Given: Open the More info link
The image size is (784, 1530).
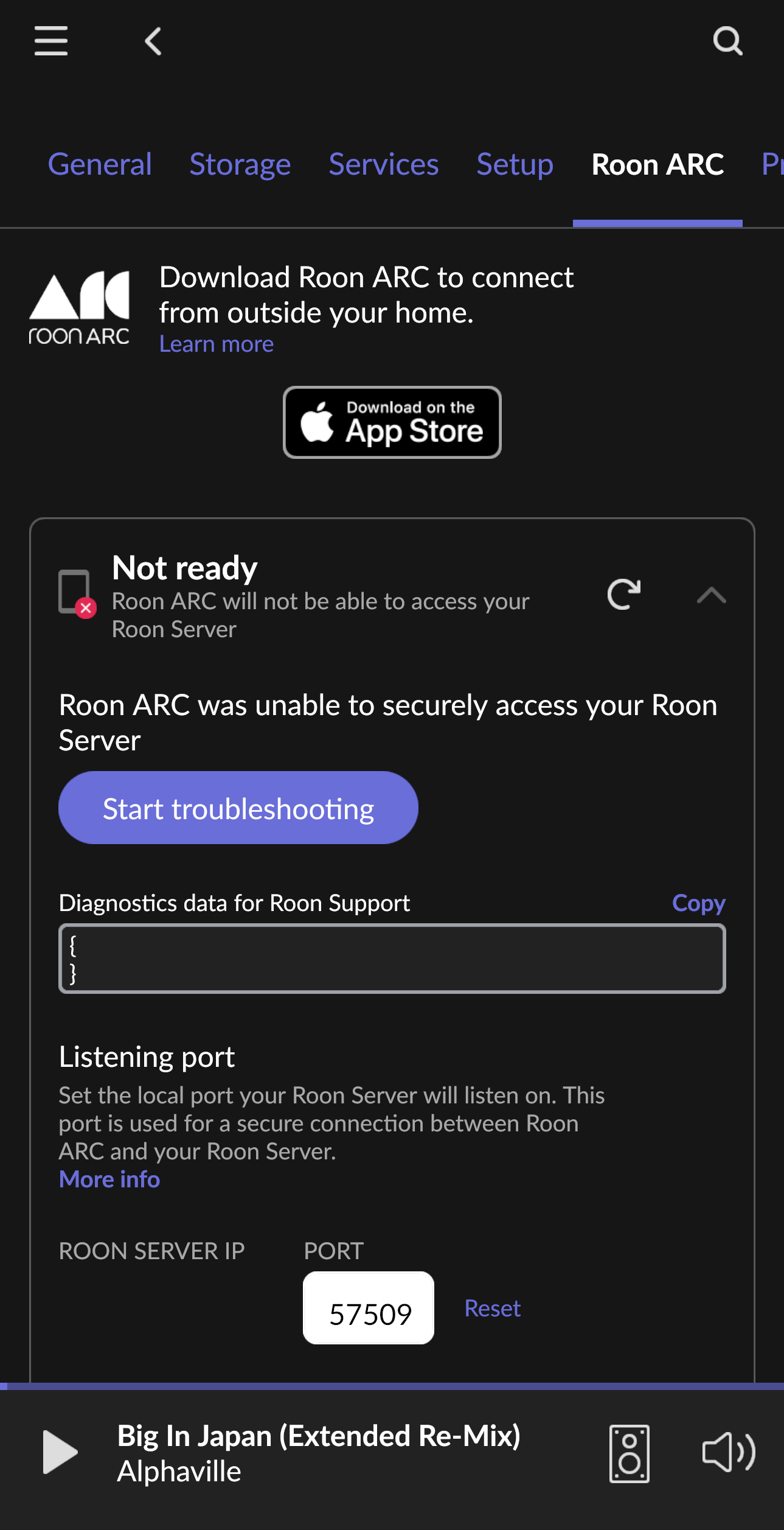Looking at the screenshot, I should pyautogui.click(x=109, y=1179).
